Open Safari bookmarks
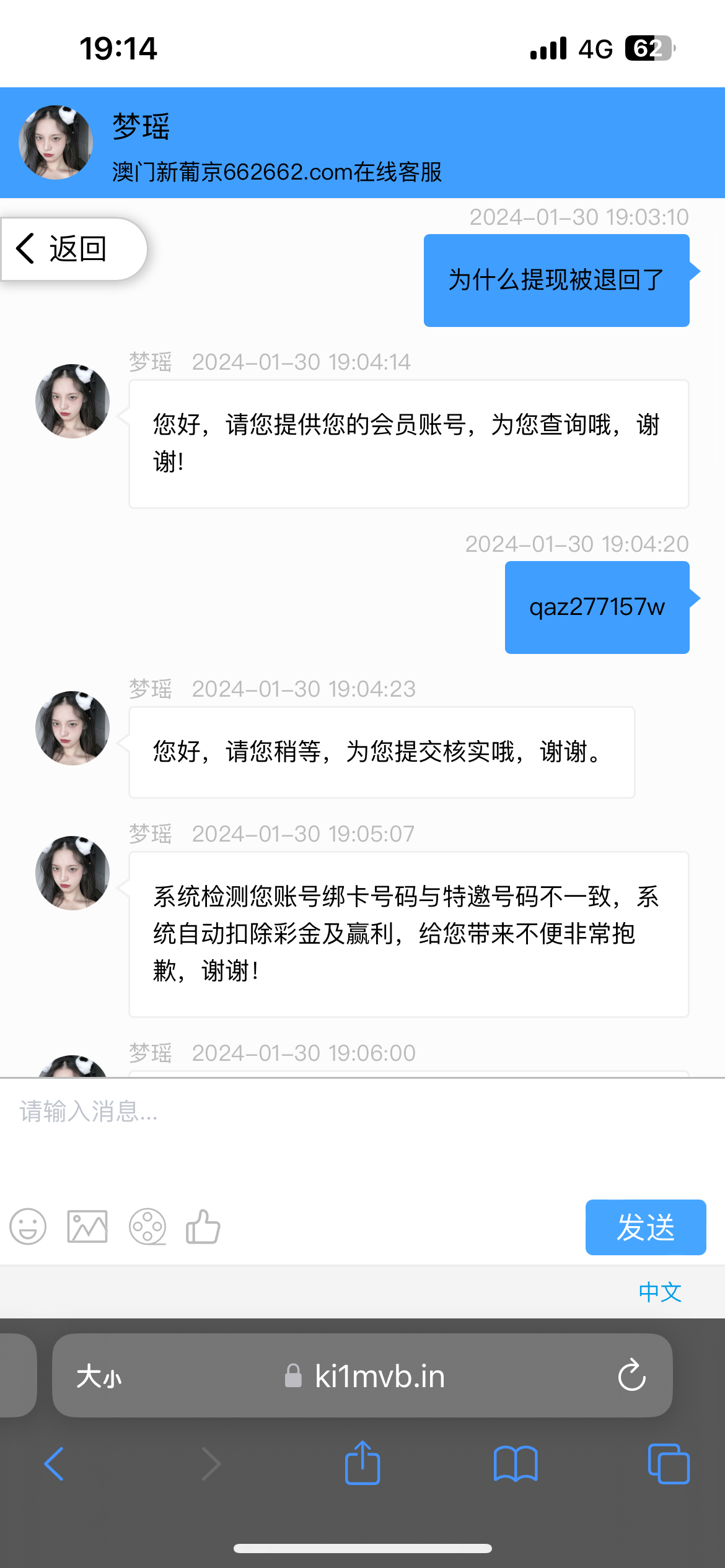Viewport: 725px width, 1568px height. [x=516, y=1464]
